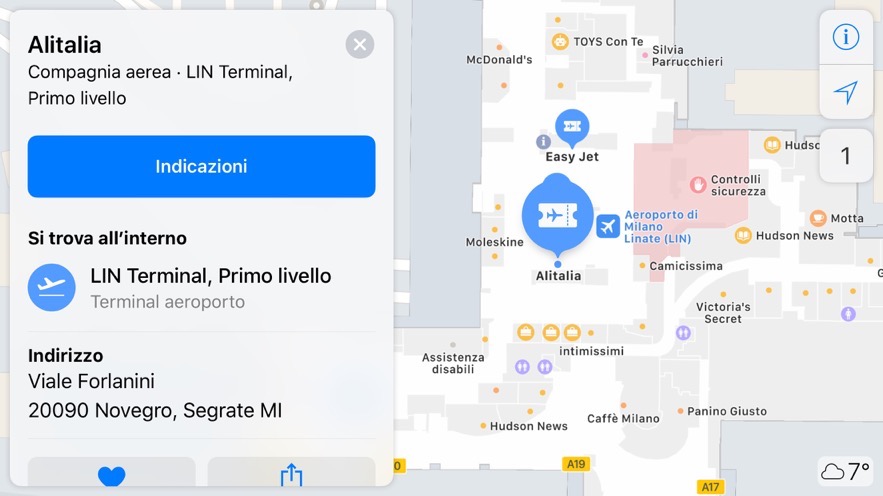The height and width of the screenshot is (496, 883).
Task: Select McDonald's on the map
Action: tap(499, 60)
